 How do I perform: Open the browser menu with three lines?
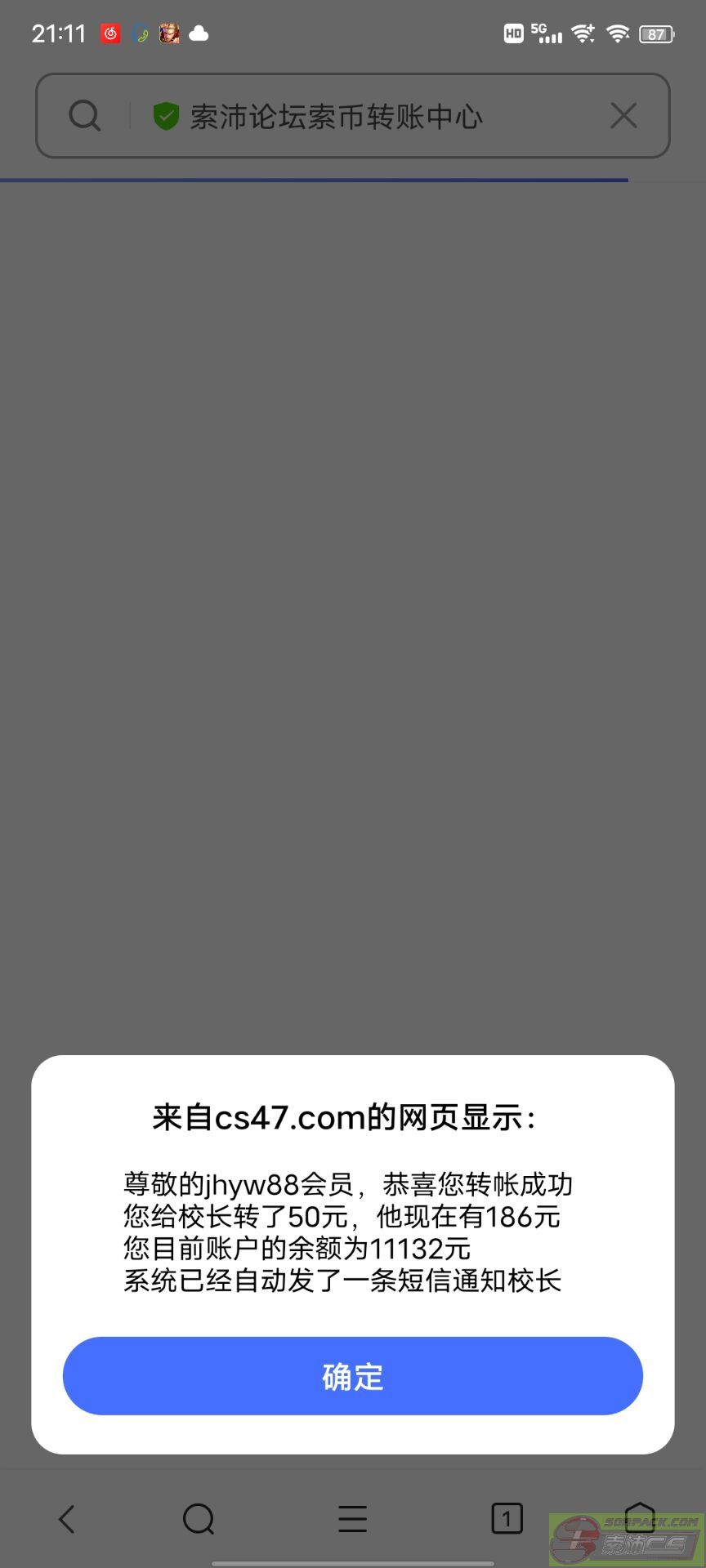pyautogui.click(x=353, y=1519)
